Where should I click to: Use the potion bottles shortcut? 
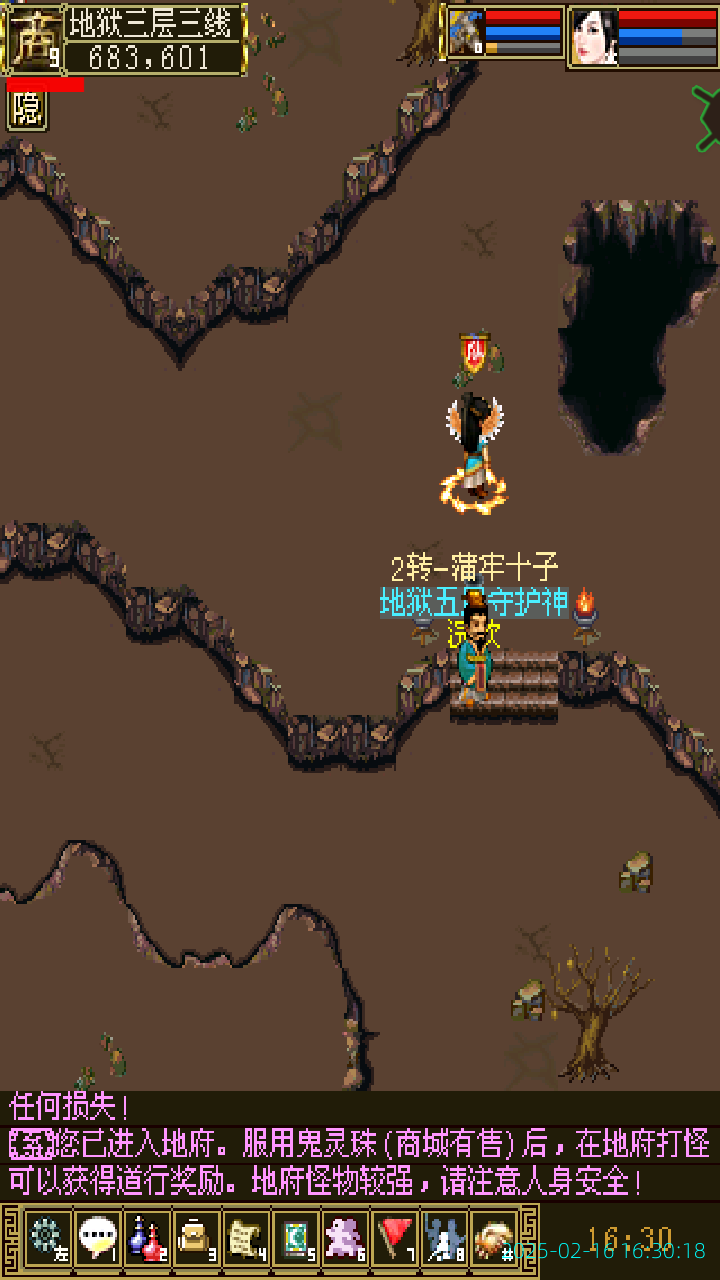point(146,1238)
